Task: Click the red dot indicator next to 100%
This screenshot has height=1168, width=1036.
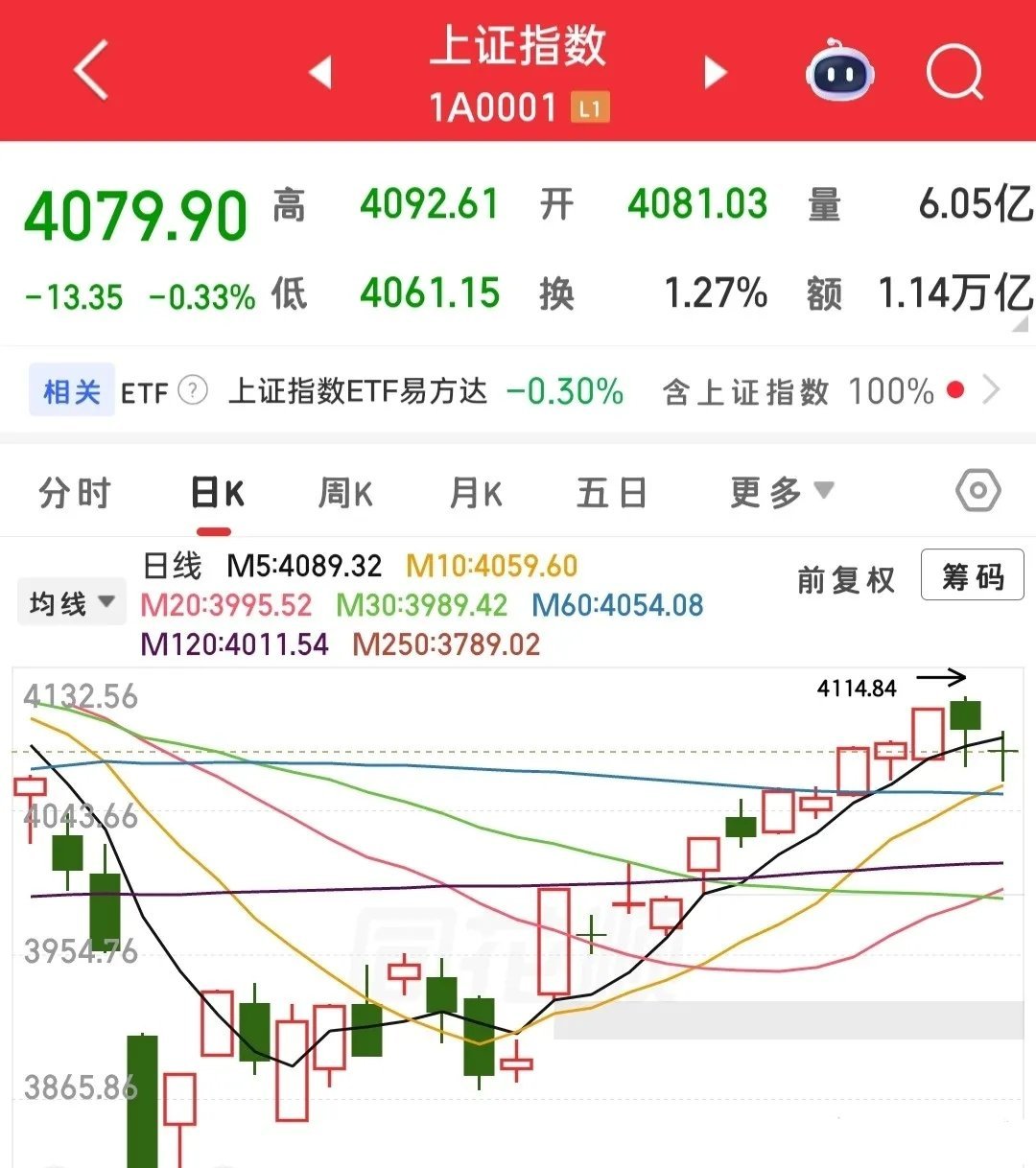Action: (955, 391)
